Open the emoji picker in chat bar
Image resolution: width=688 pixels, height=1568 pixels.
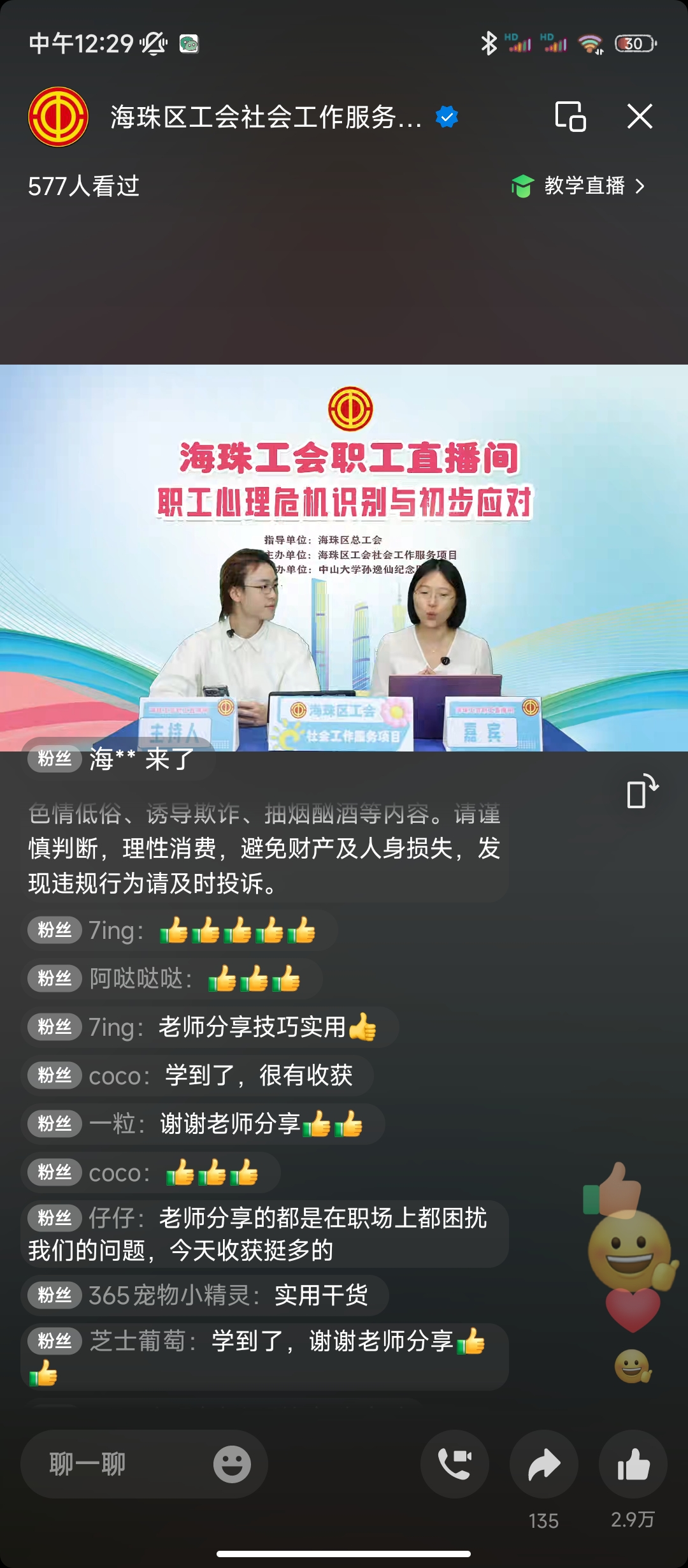click(231, 1464)
